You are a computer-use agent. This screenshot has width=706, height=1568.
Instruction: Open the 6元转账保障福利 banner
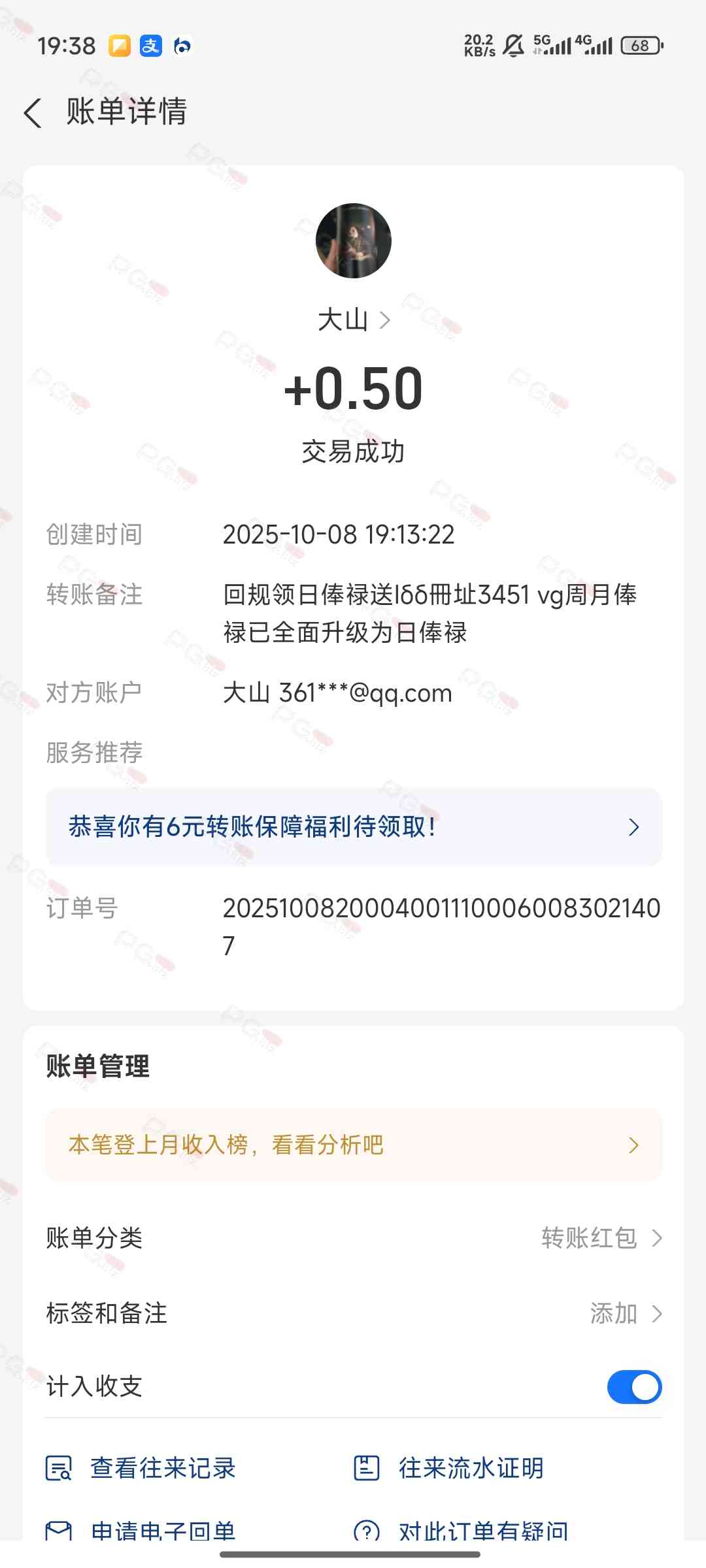click(353, 827)
